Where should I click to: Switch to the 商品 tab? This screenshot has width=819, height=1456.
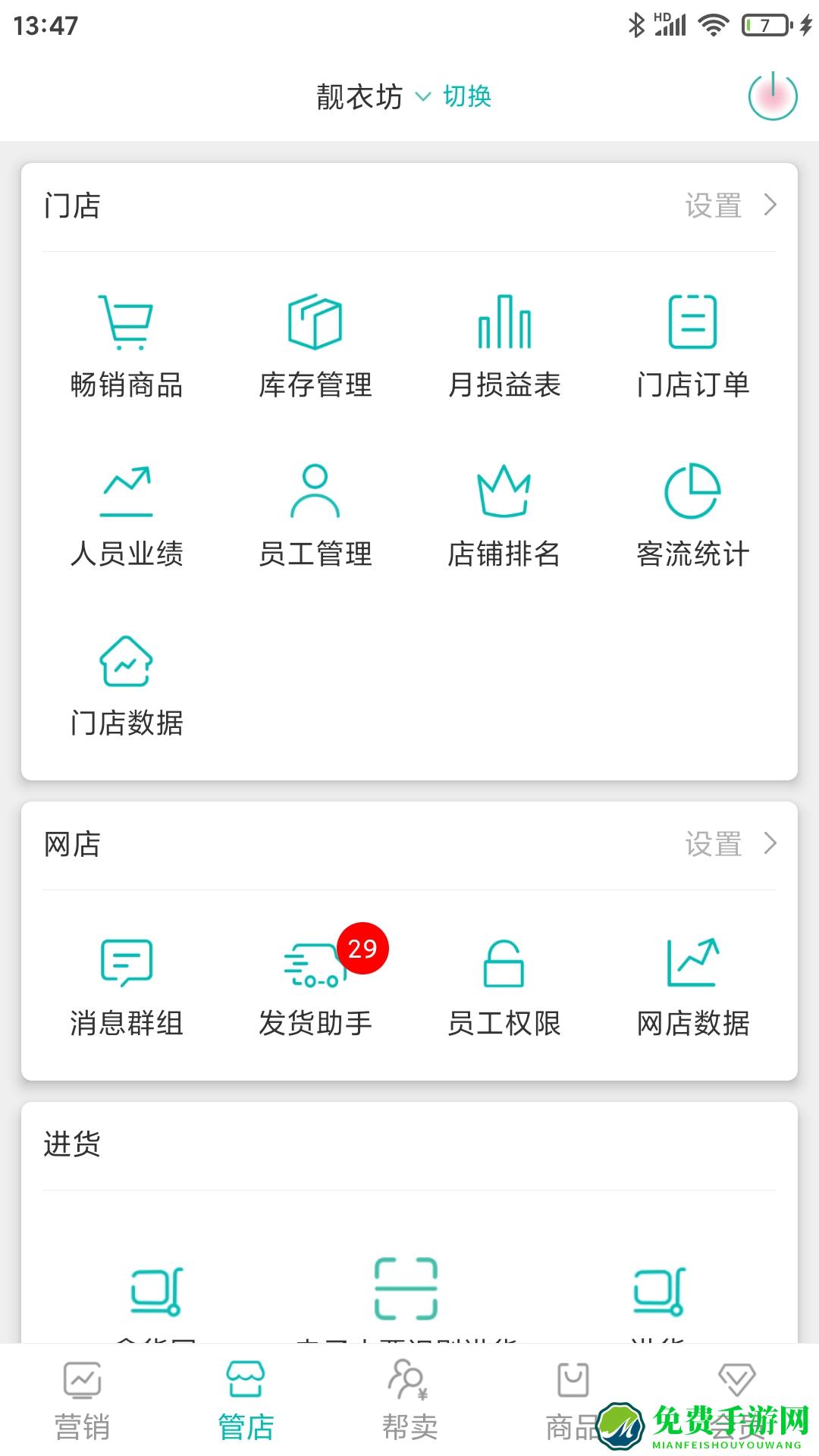coord(573,1410)
